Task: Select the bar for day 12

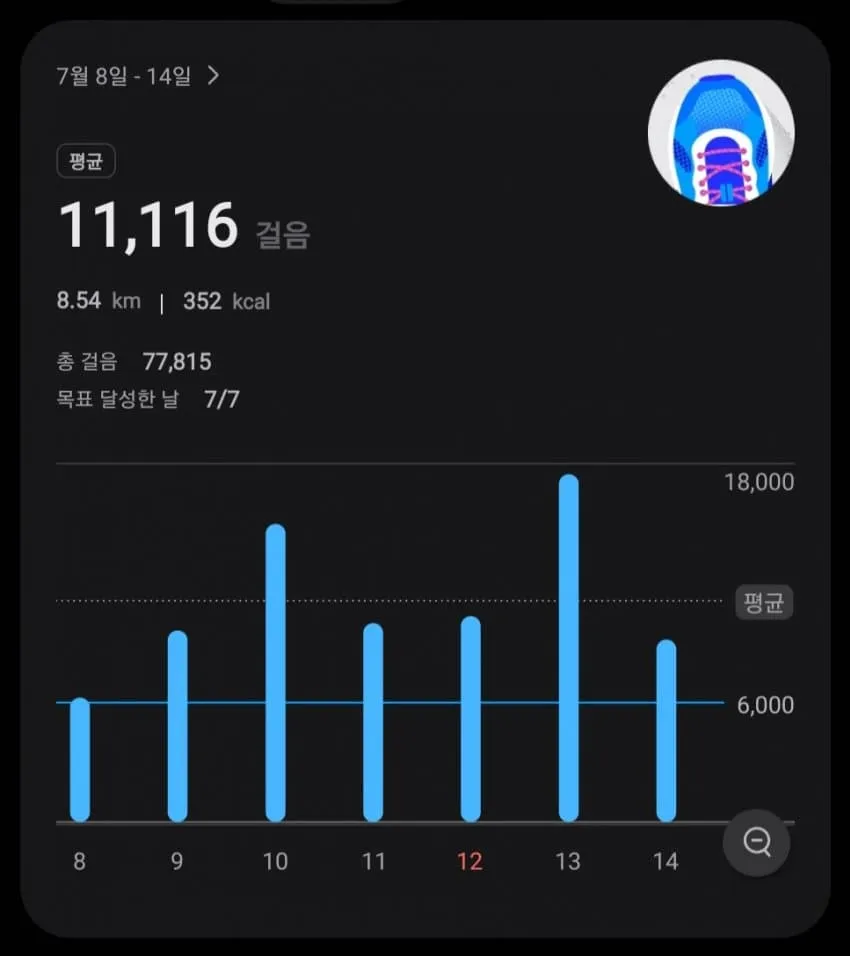Action: pyautogui.click(x=471, y=719)
